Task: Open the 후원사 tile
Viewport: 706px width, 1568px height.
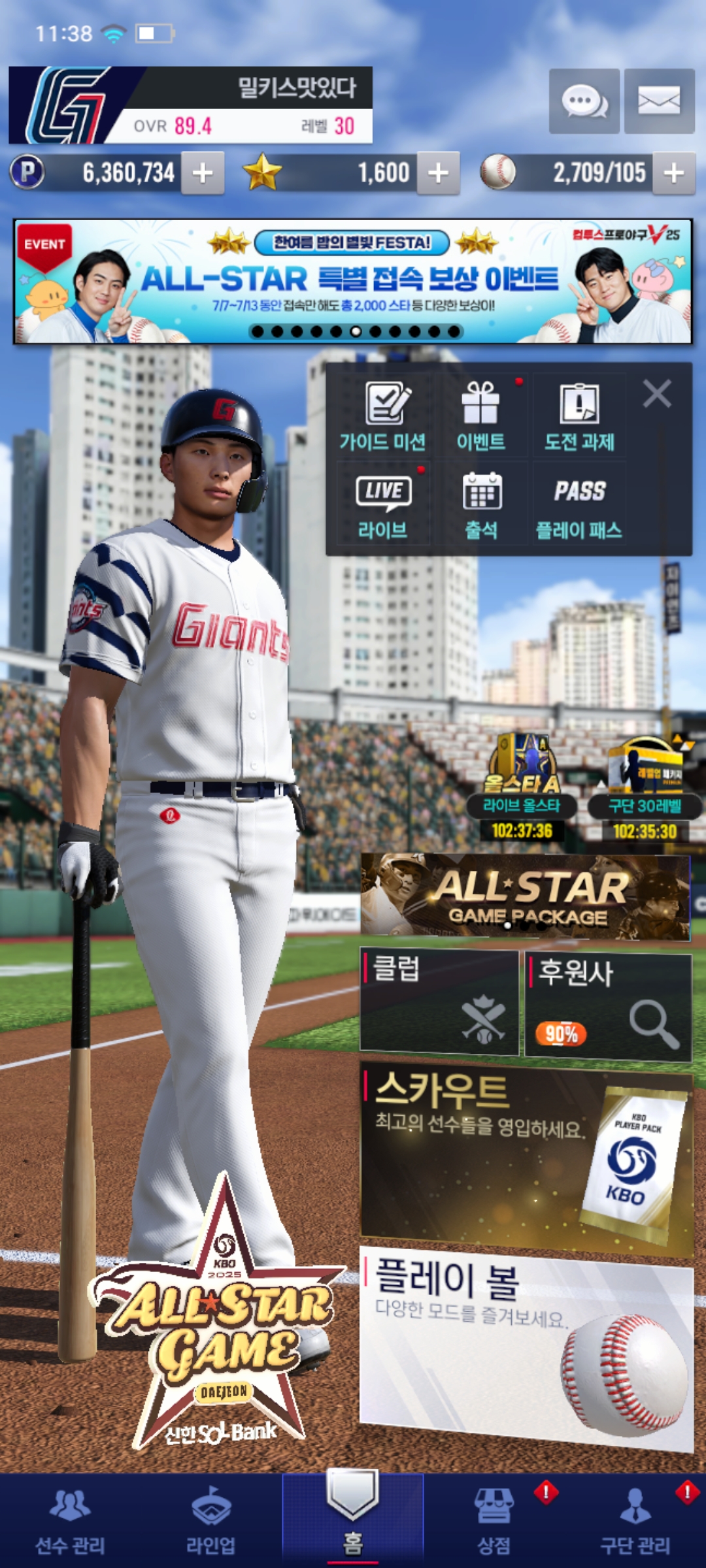Action: tap(608, 1006)
